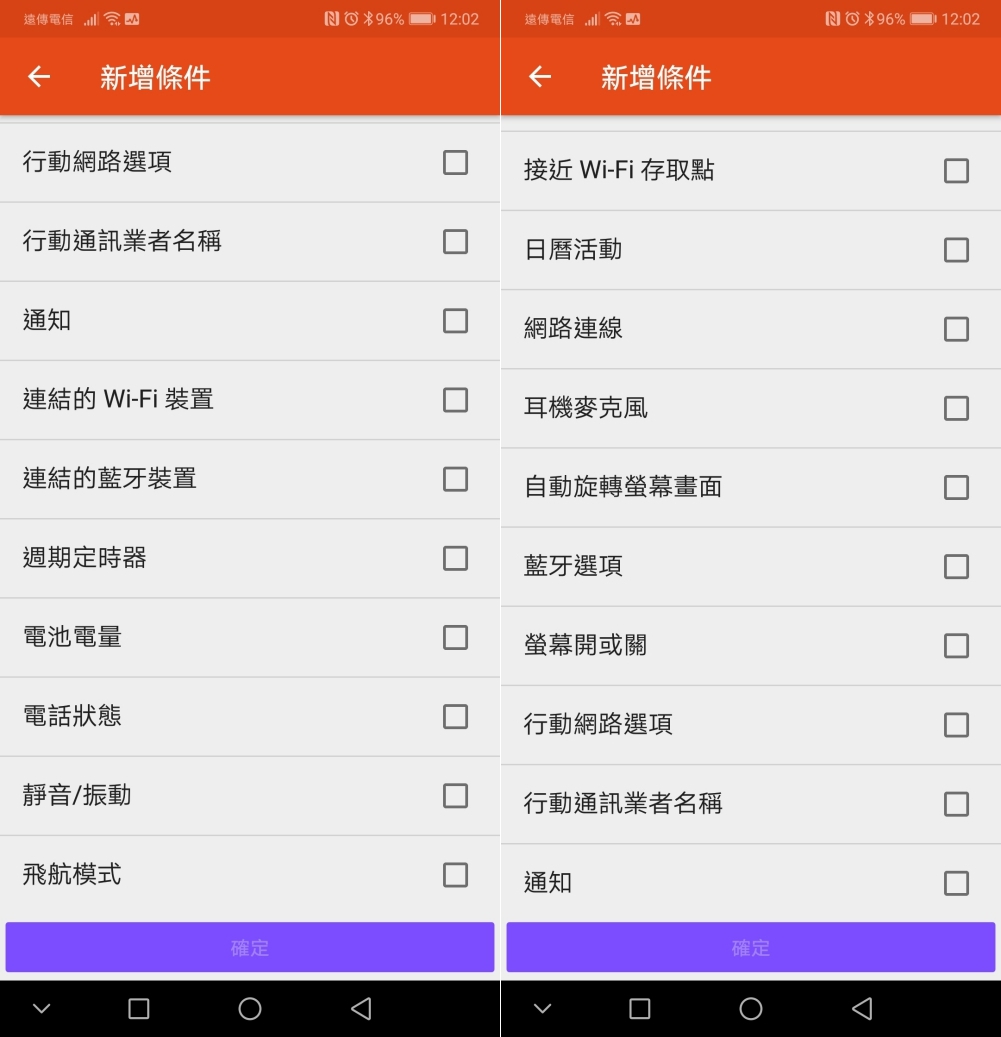
Task: Enable the 耳機麥克風 condition
Action: 956,408
